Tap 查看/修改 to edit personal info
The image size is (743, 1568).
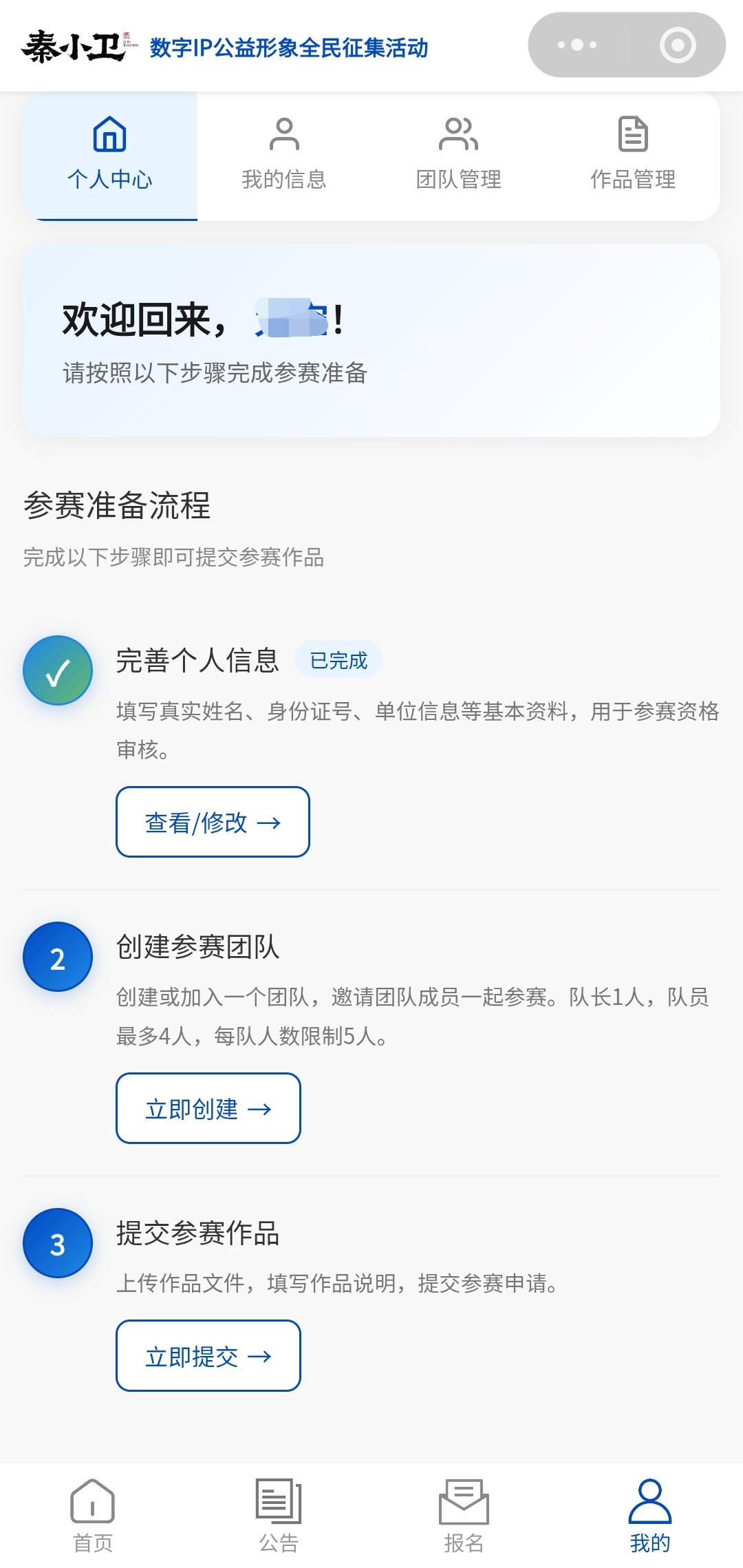[213, 822]
